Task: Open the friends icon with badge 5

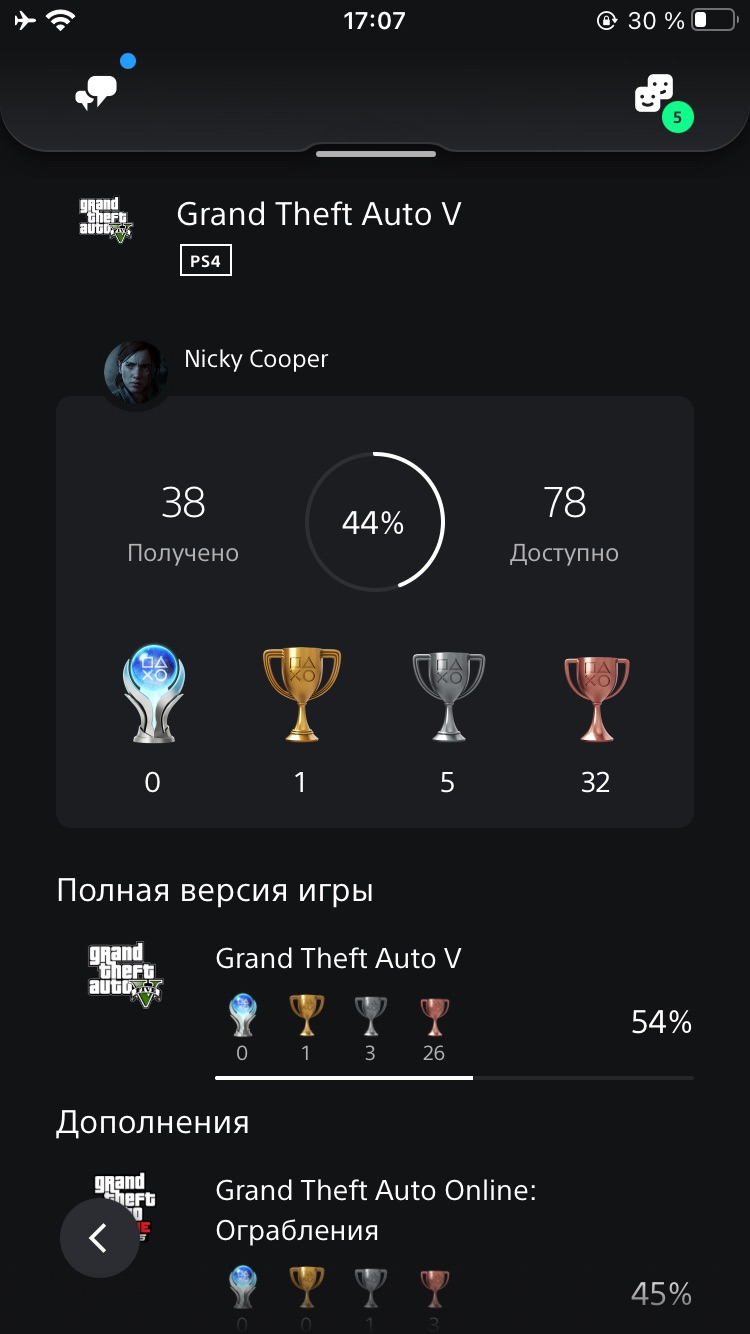Action: 655,95
